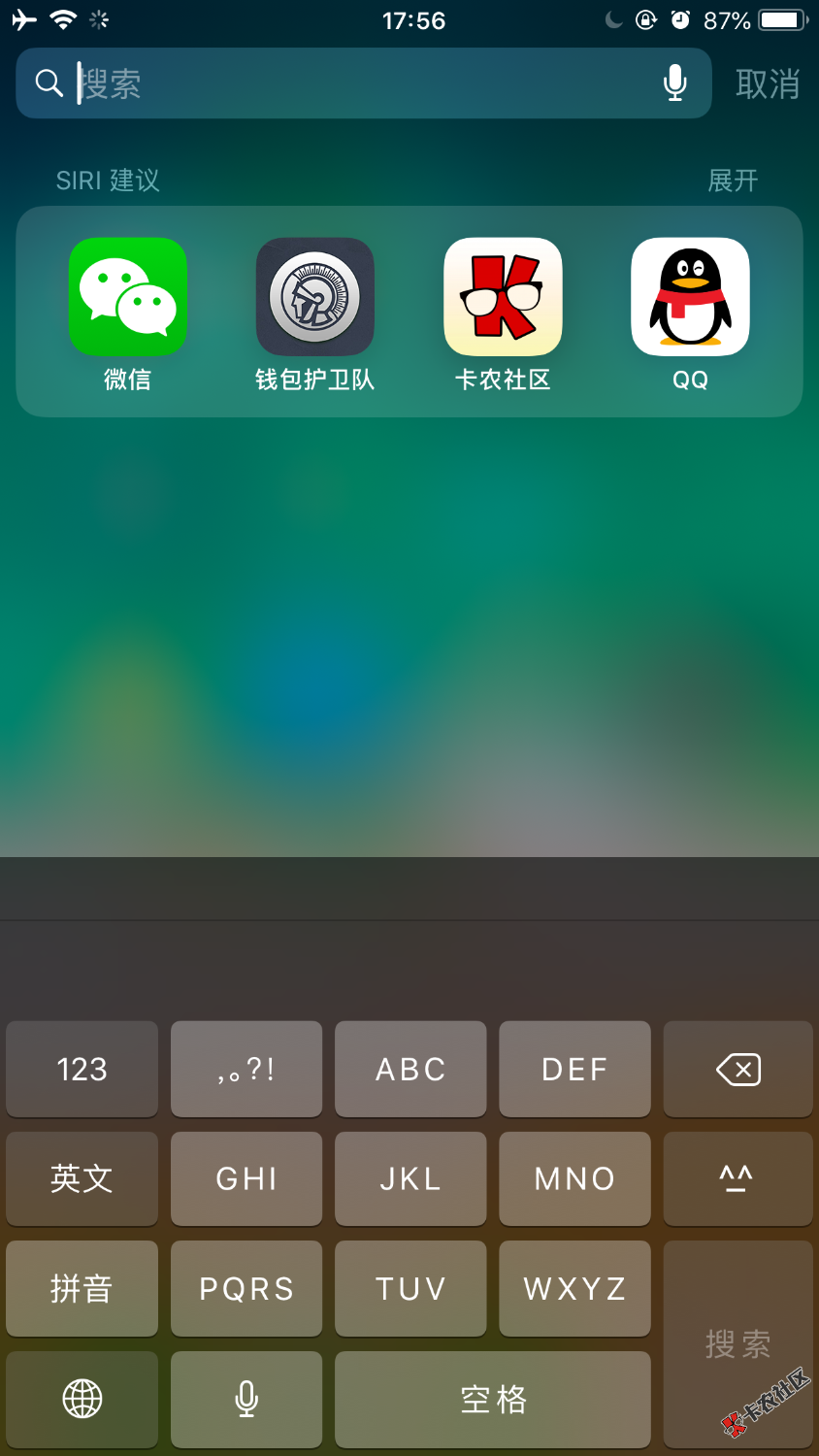Screen dimensions: 819x1456
Task: Tap the 空格 space key
Action: [x=493, y=1399]
